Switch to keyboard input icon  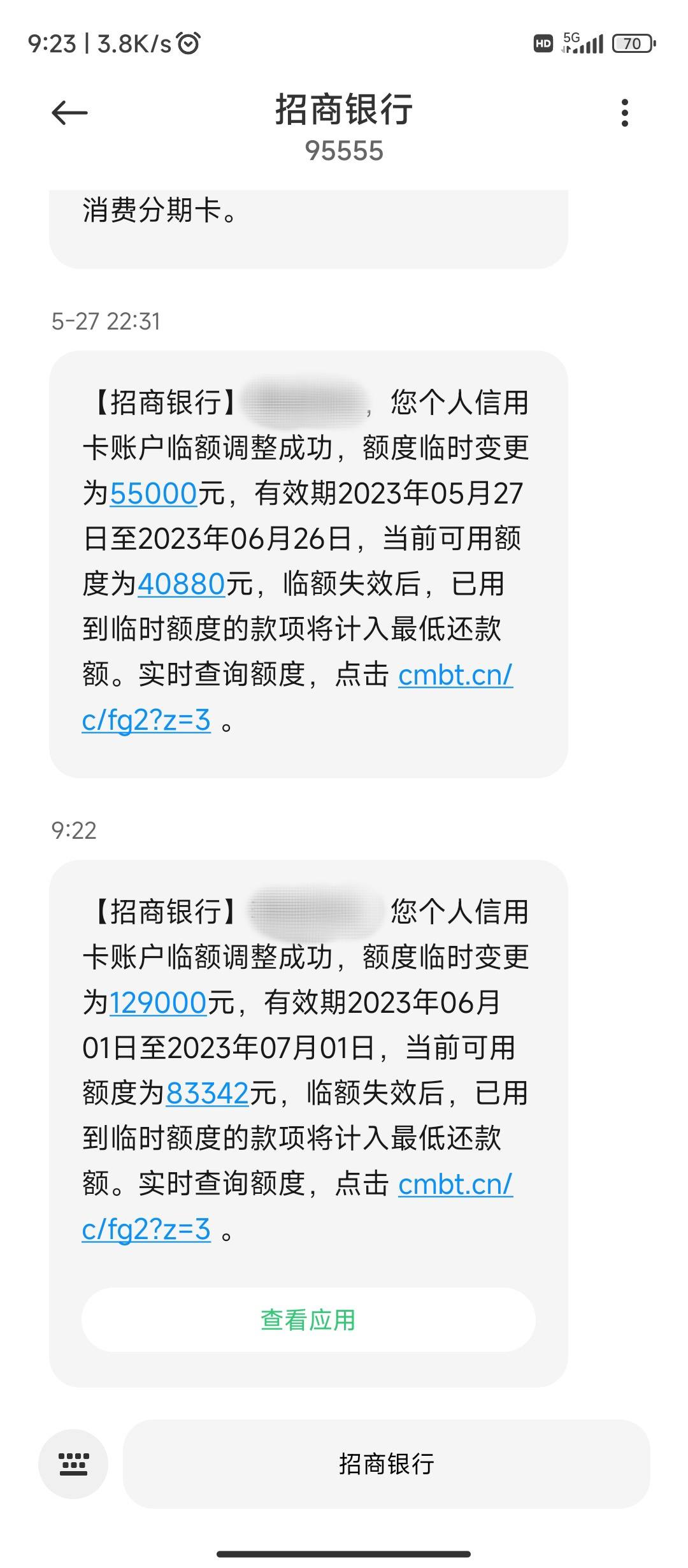pos(73,1463)
